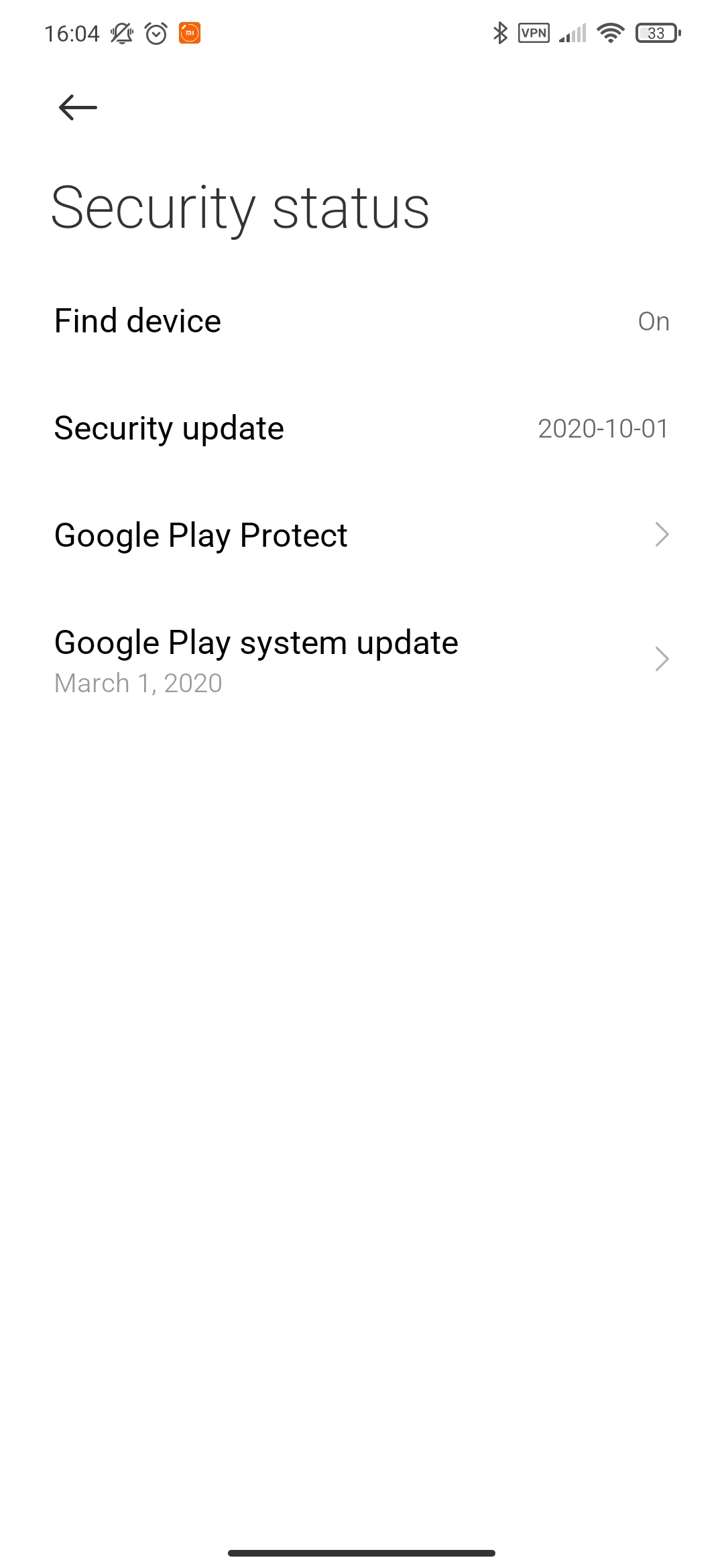This screenshot has height=1568, width=724.
Task: Go back using the top-left arrow
Action: 78,107
